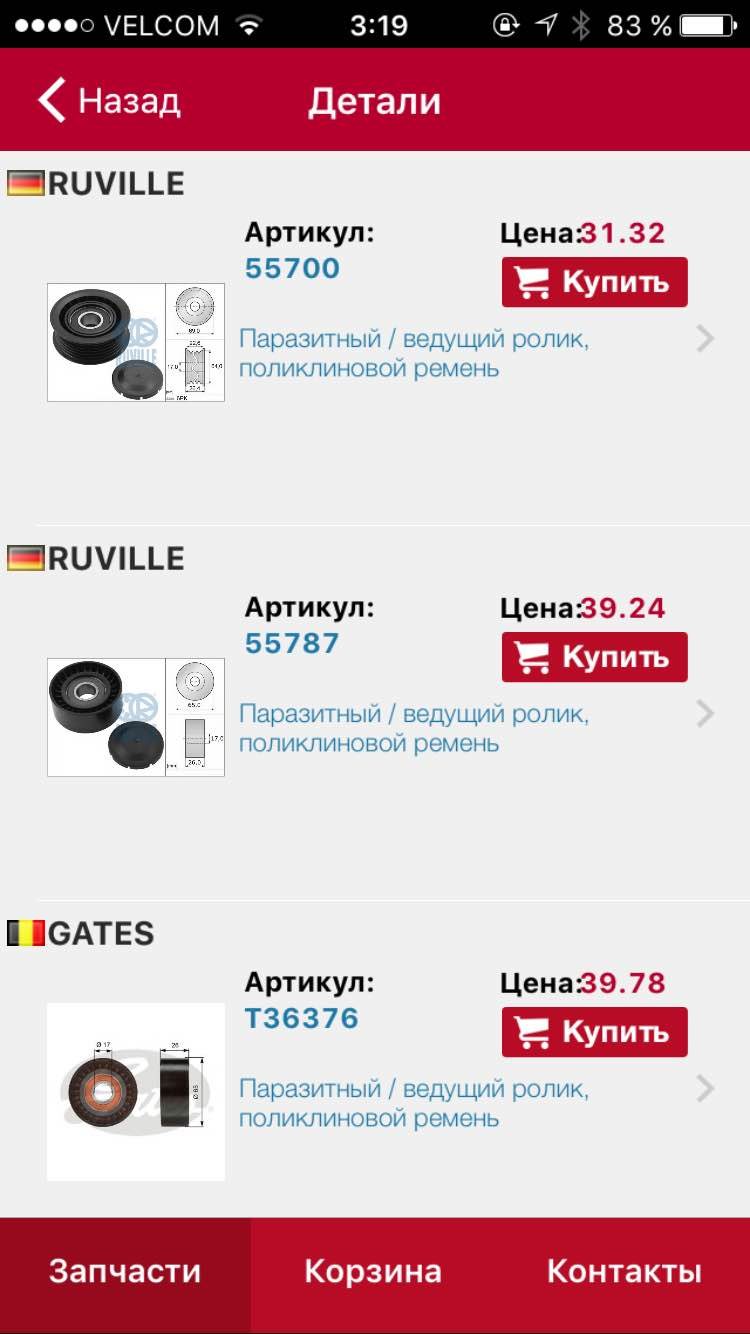
Task: Open details chevron for article T36376
Action: (706, 1088)
